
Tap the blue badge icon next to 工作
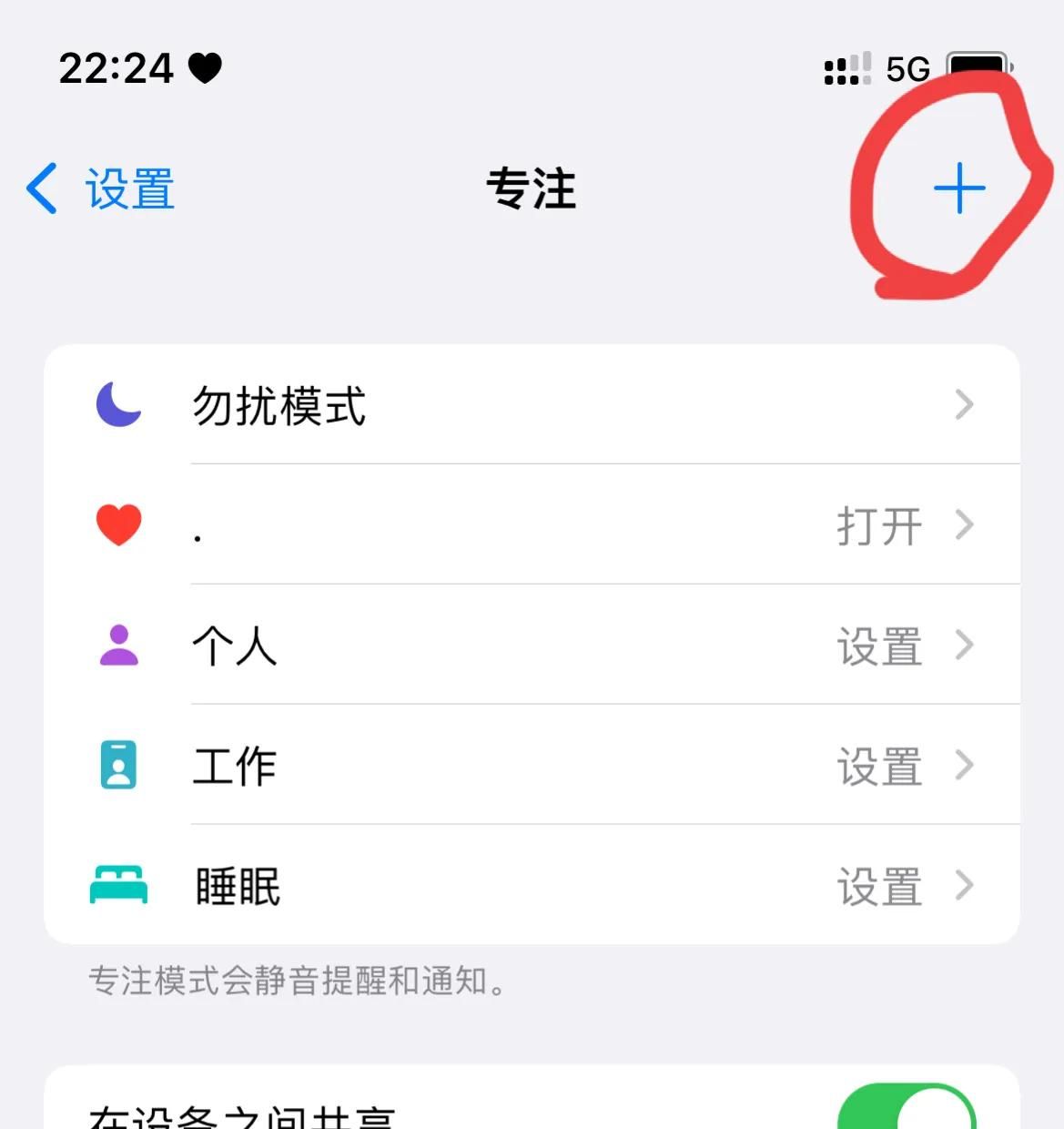point(117,767)
